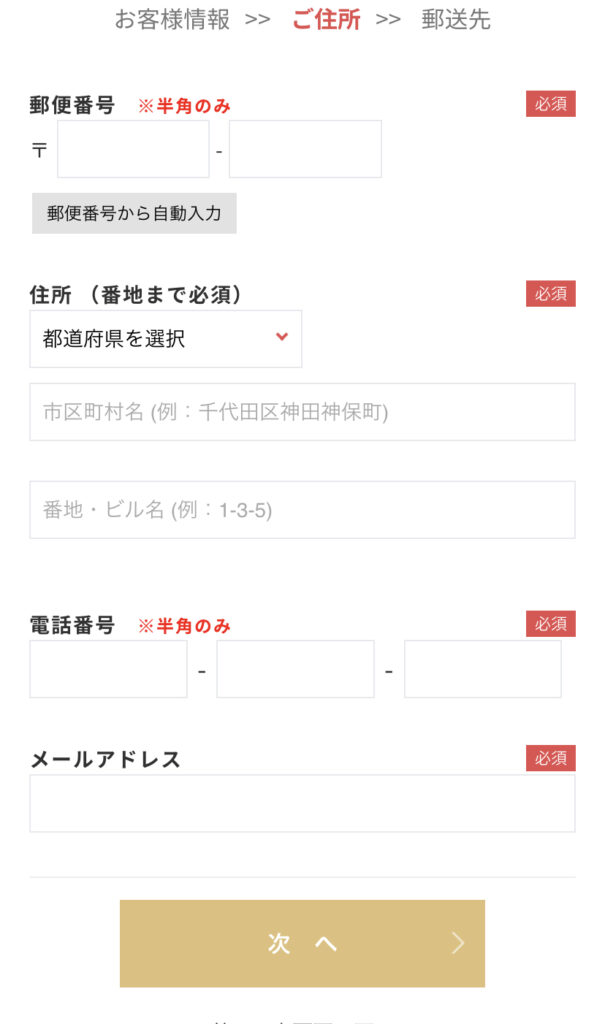Focus the 市区町村名 address field
Image resolution: width=605 pixels, height=1024 pixels.
point(302,412)
